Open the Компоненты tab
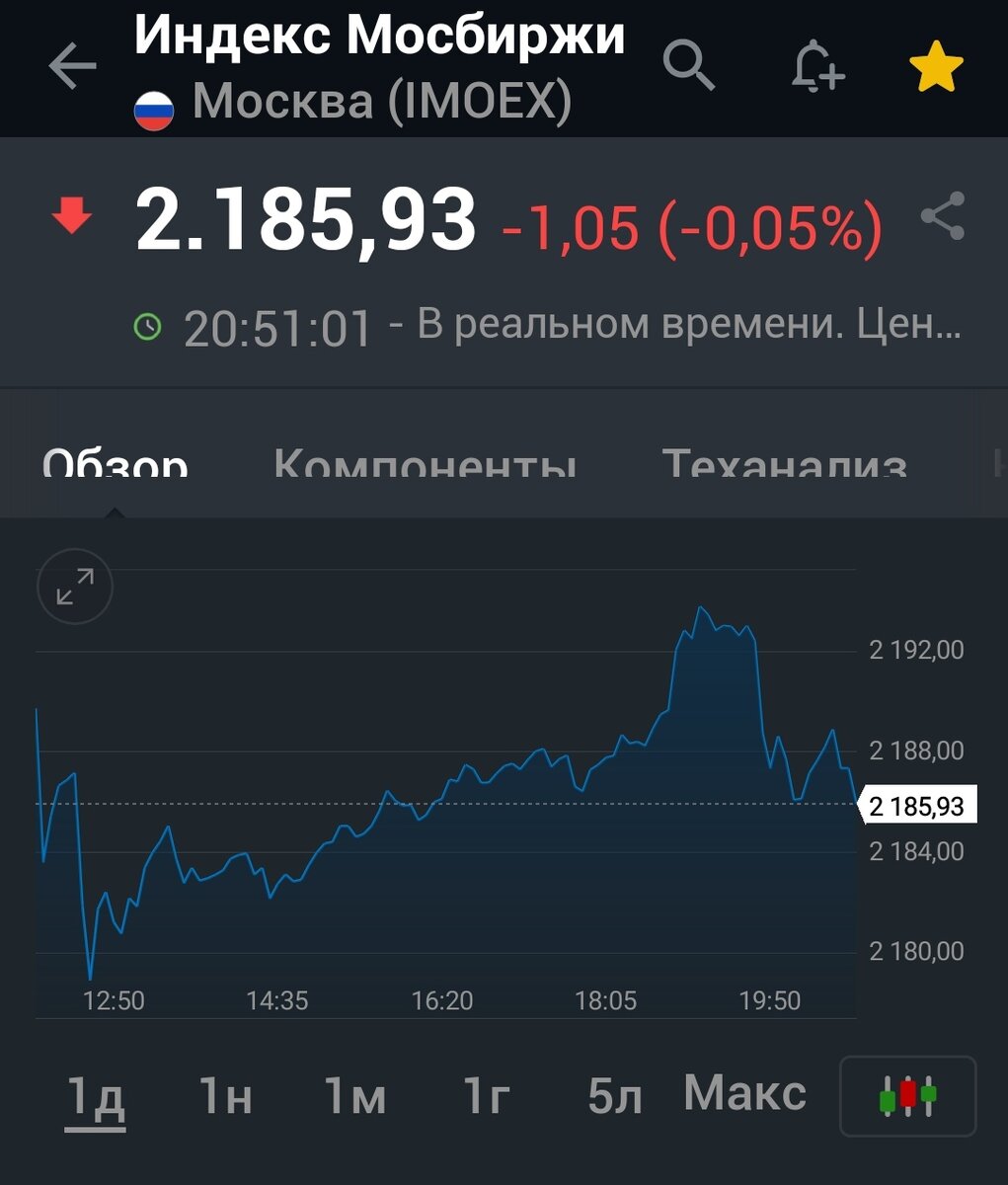Viewport: 1008px width, 1185px height. 426,462
